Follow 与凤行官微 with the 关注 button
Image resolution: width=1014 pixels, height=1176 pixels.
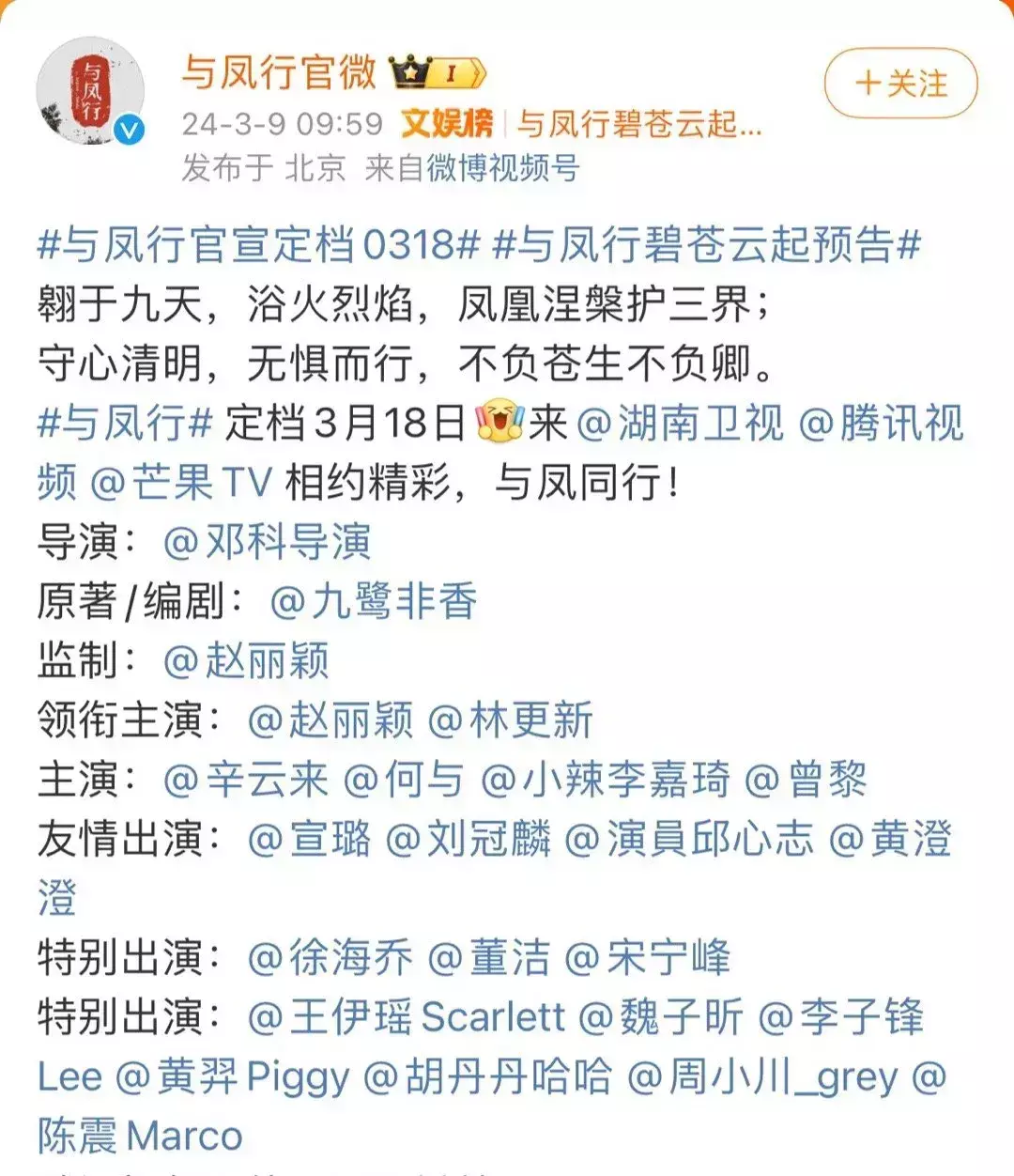tap(900, 85)
